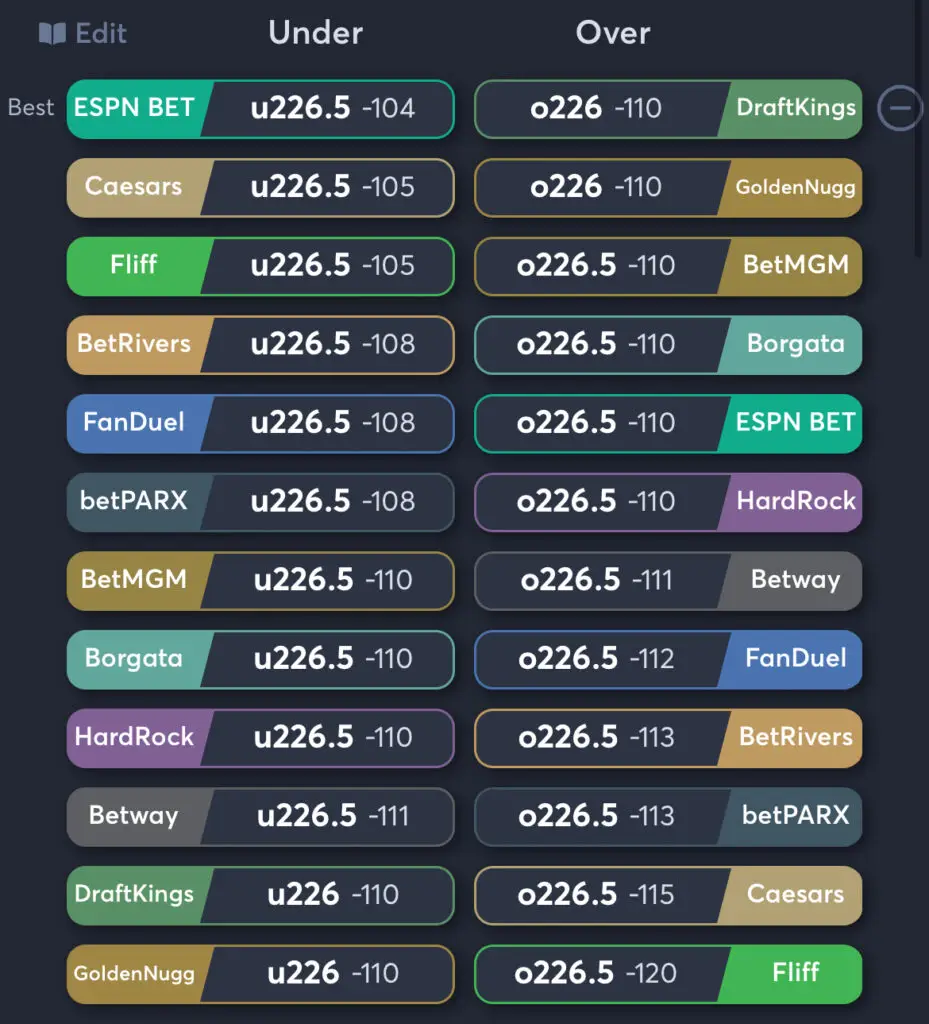Select DraftKings over o226 -110
Viewport: 929px width, 1024px height.
coord(667,108)
